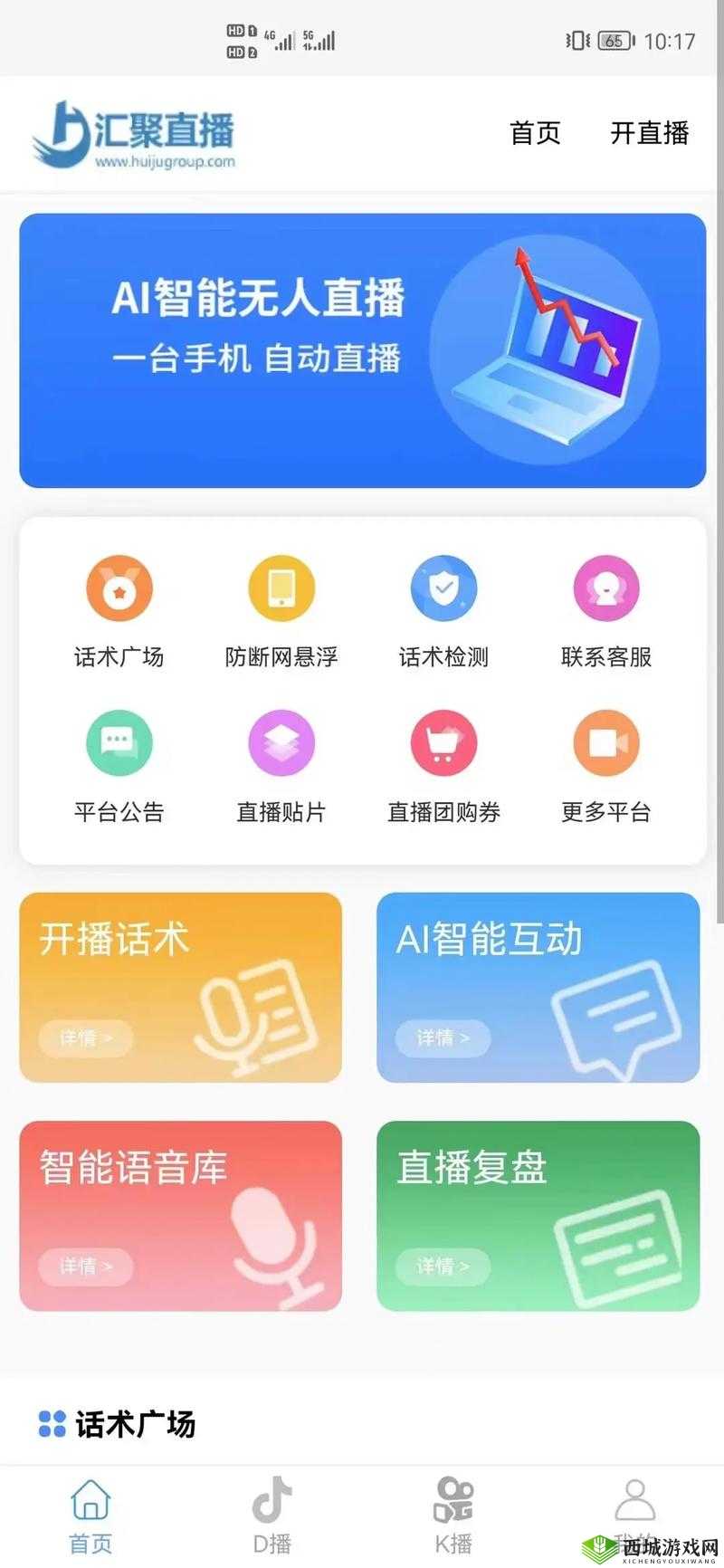Click the 汇聚直播 logo

(x=136, y=134)
